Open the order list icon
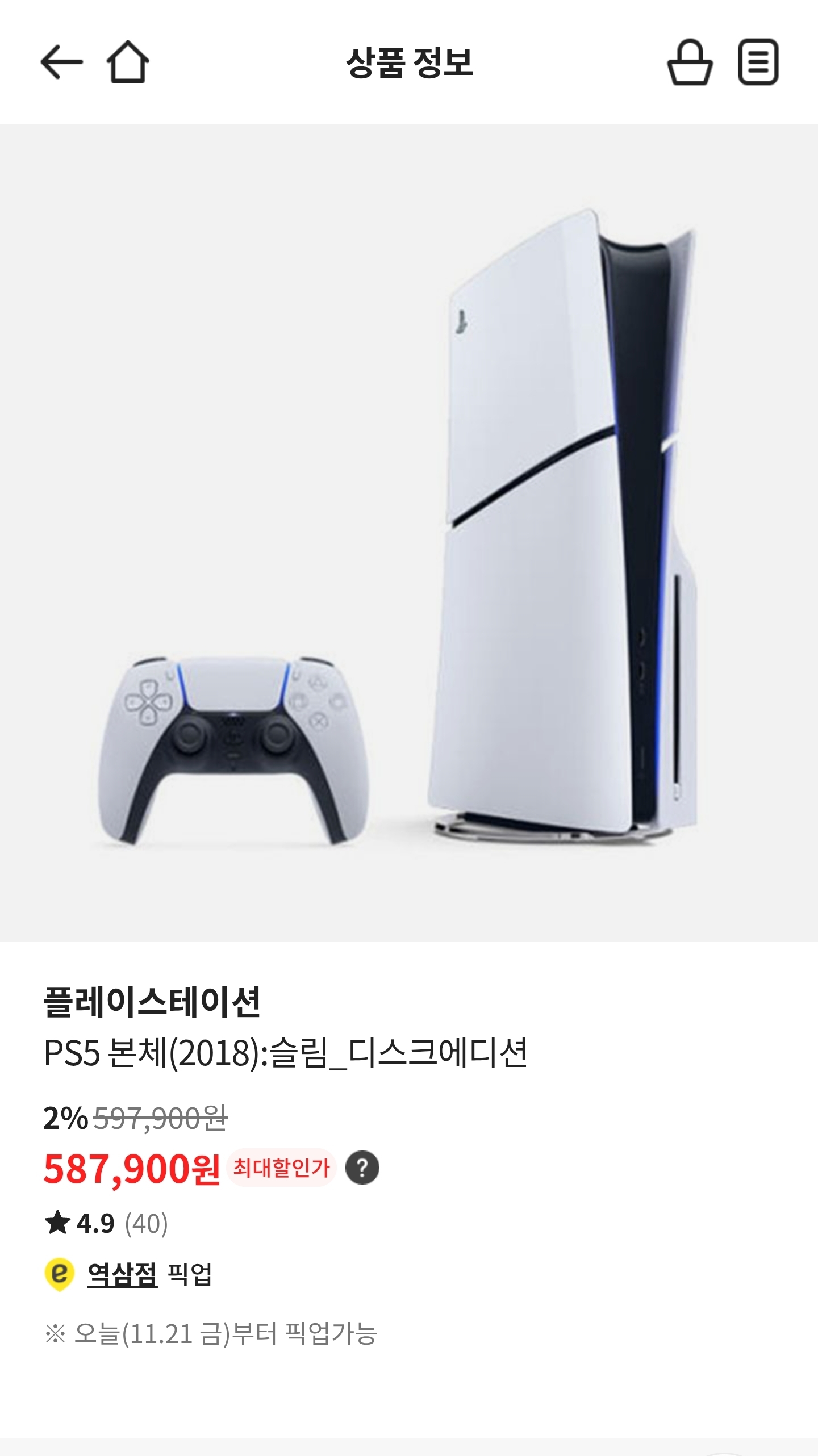This screenshot has width=818, height=1456. 758,62
